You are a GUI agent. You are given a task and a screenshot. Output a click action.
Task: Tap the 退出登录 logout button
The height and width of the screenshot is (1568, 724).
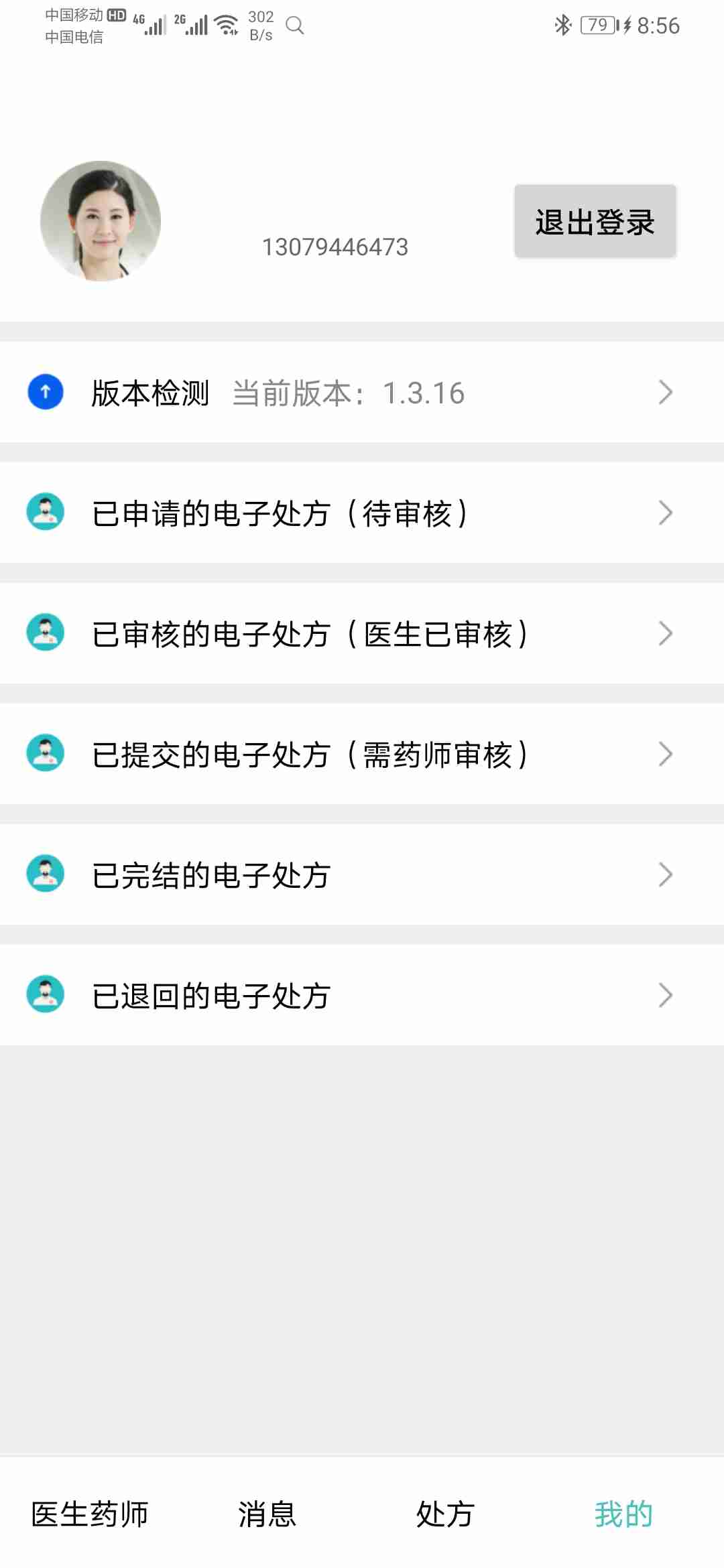coord(595,222)
